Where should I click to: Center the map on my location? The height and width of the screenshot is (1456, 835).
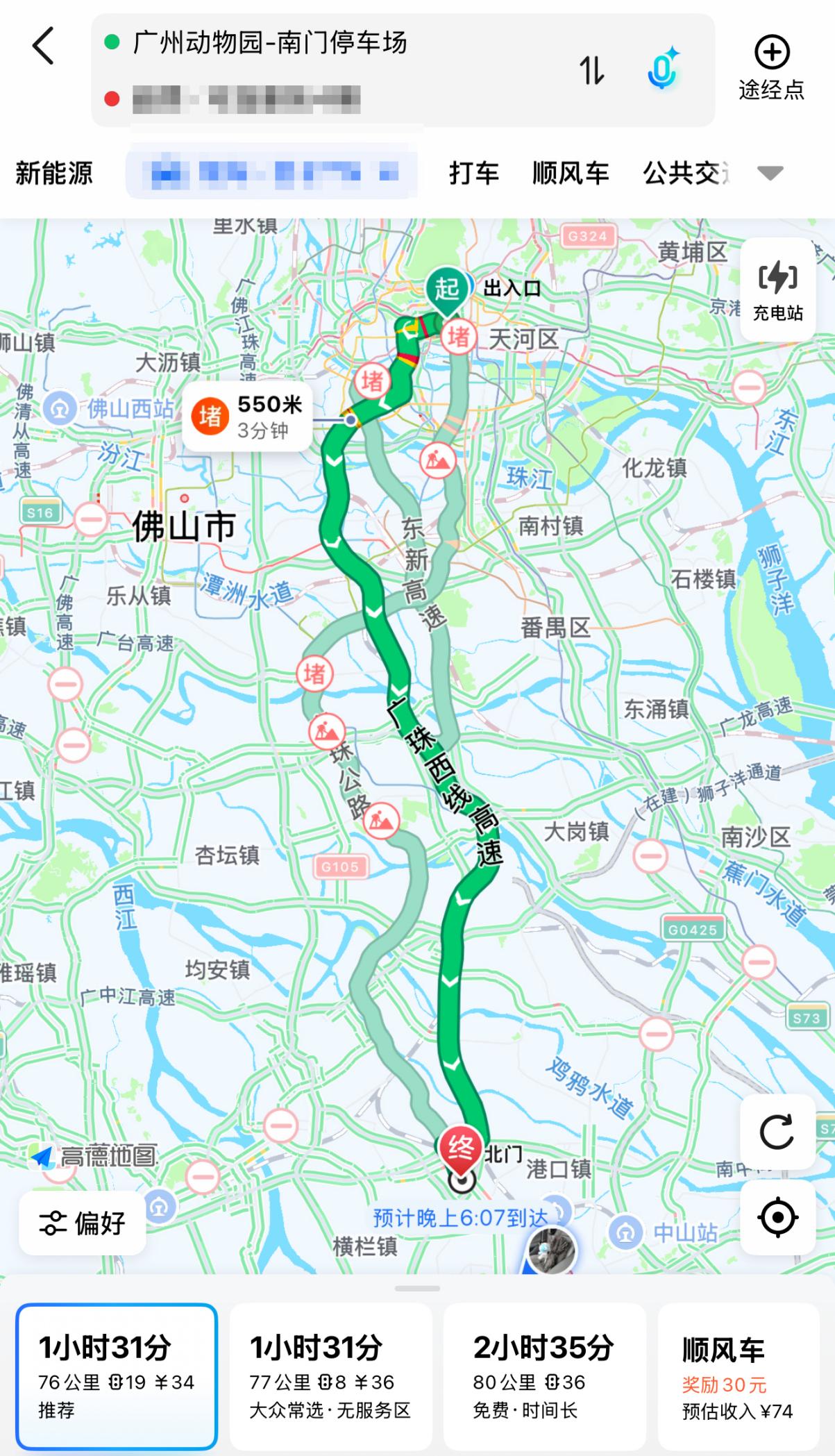777,1216
